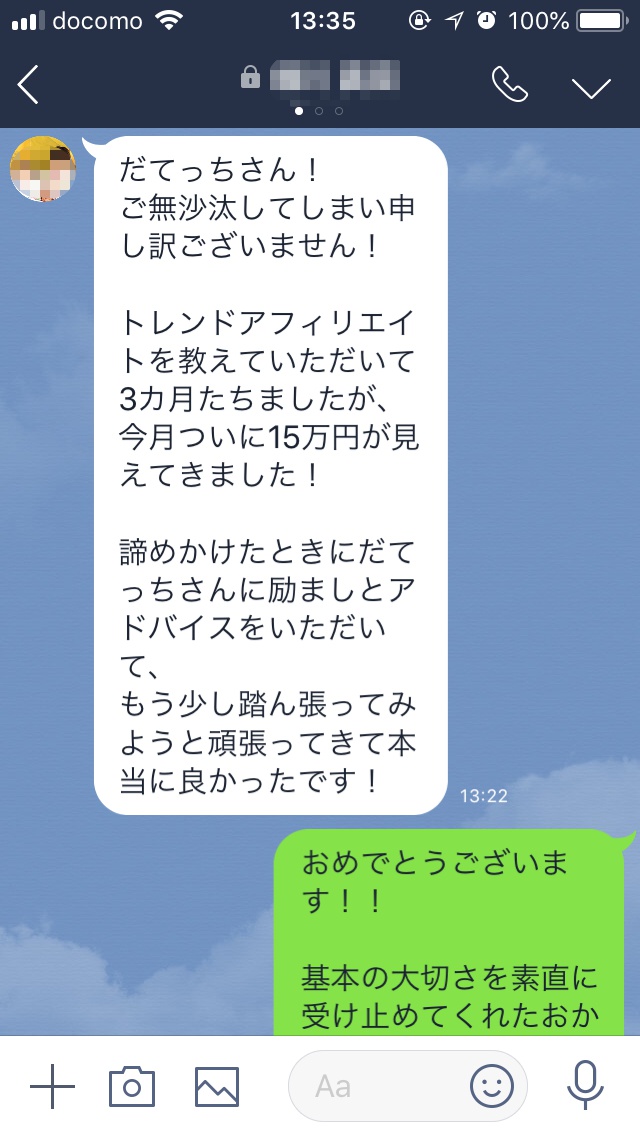Open the photo gallery picker

point(217,1086)
